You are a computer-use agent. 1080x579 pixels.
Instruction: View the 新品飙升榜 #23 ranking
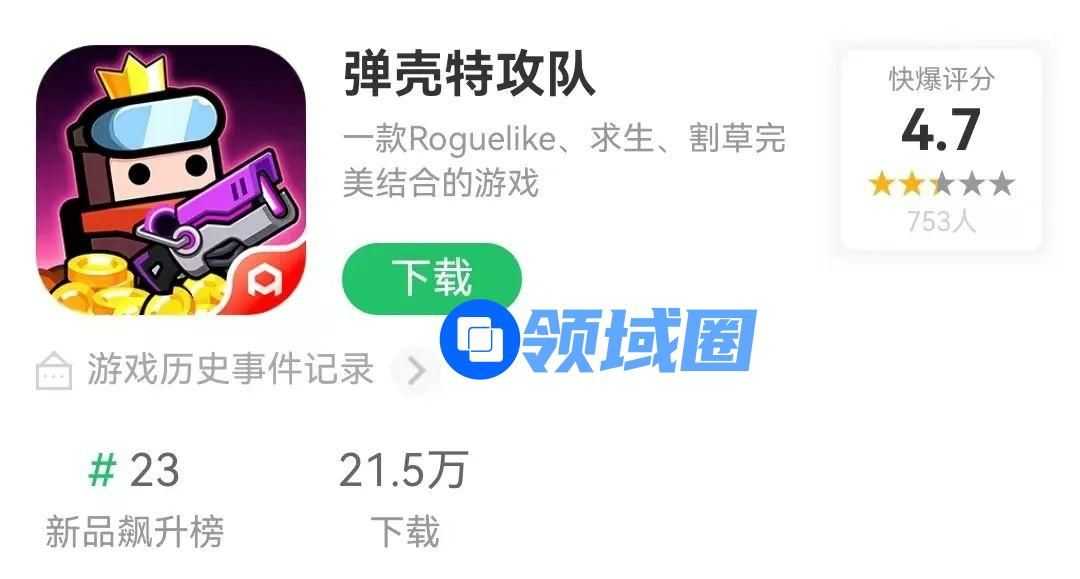(134, 497)
